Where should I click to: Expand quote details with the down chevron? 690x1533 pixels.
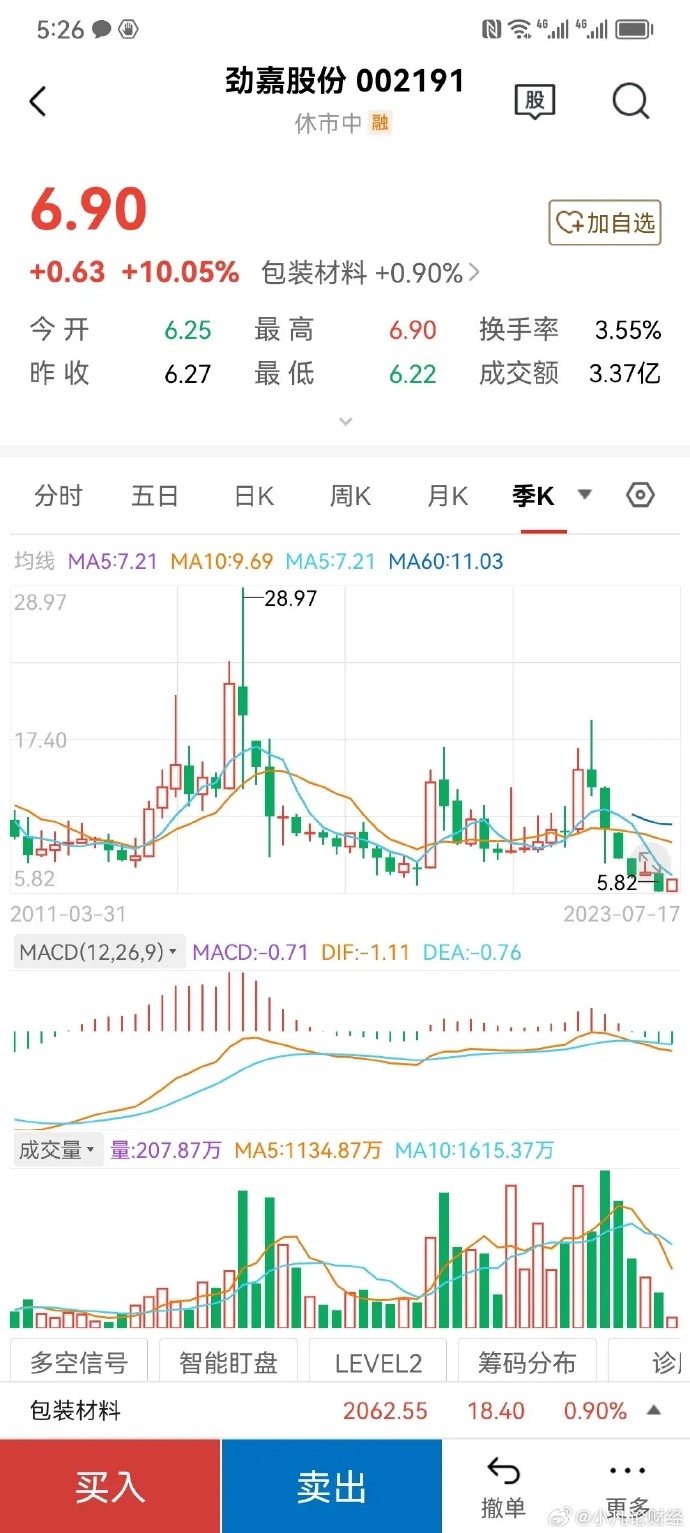click(x=345, y=421)
